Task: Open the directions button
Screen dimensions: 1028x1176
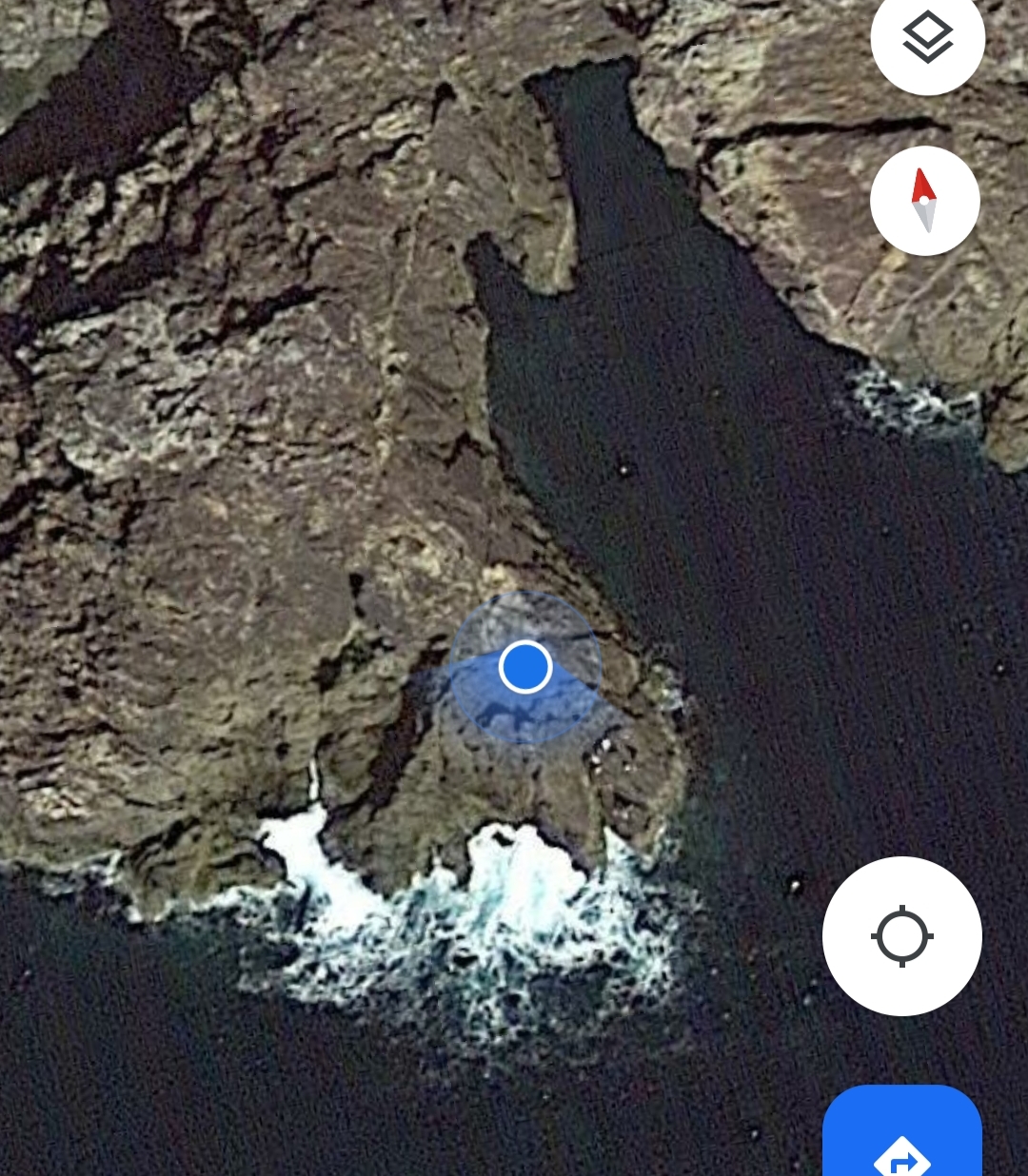Action: 901,1137
